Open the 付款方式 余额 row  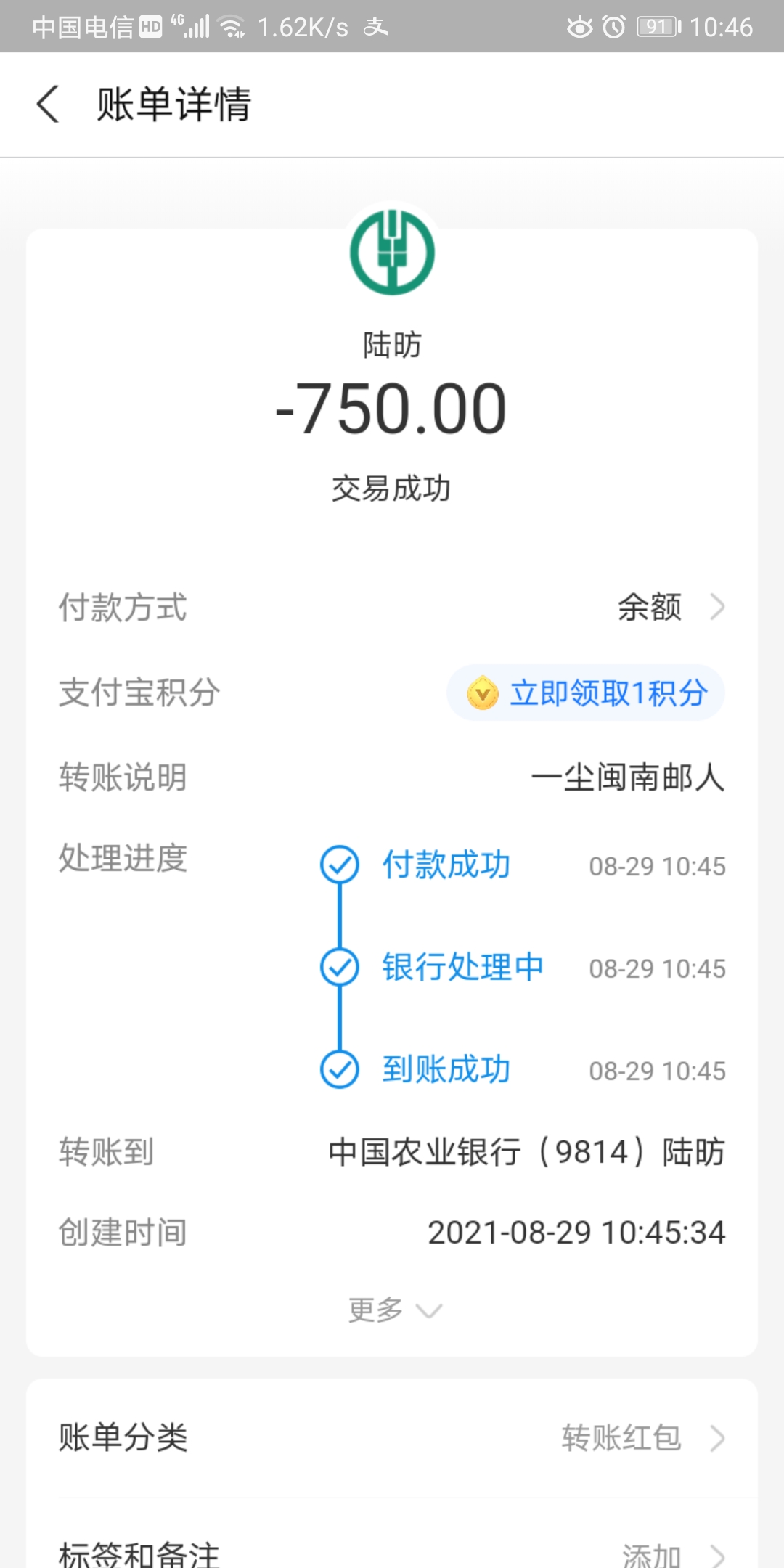(392, 607)
